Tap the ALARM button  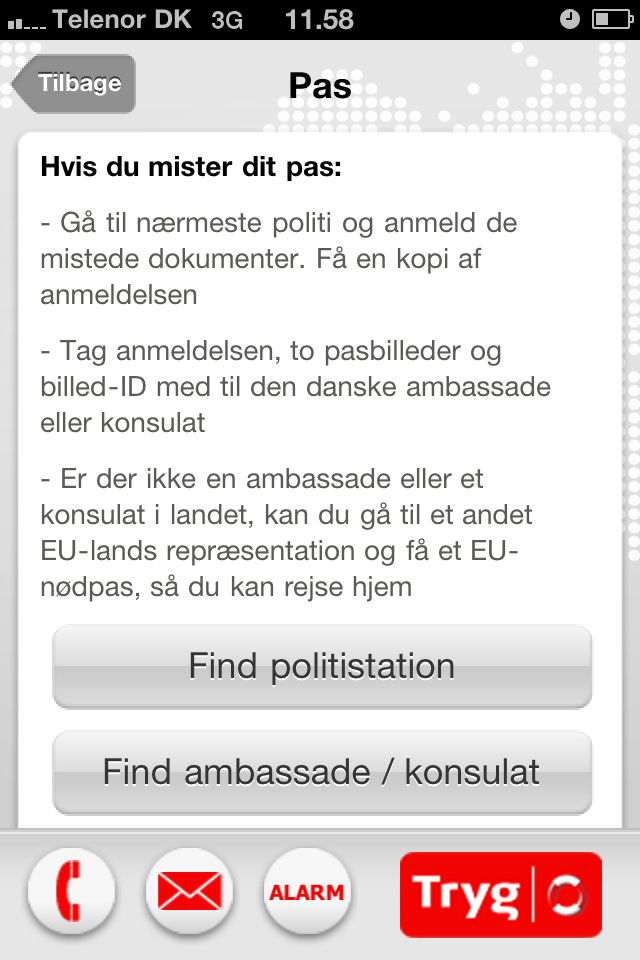[307, 891]
